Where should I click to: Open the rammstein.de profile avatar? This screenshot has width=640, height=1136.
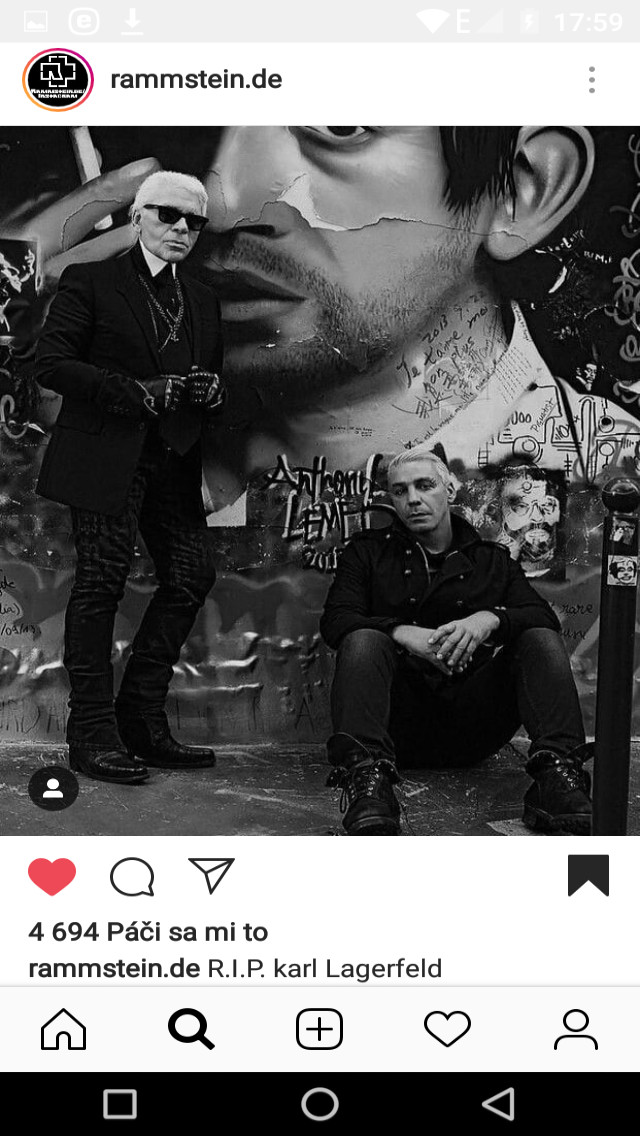coord(58,80)
